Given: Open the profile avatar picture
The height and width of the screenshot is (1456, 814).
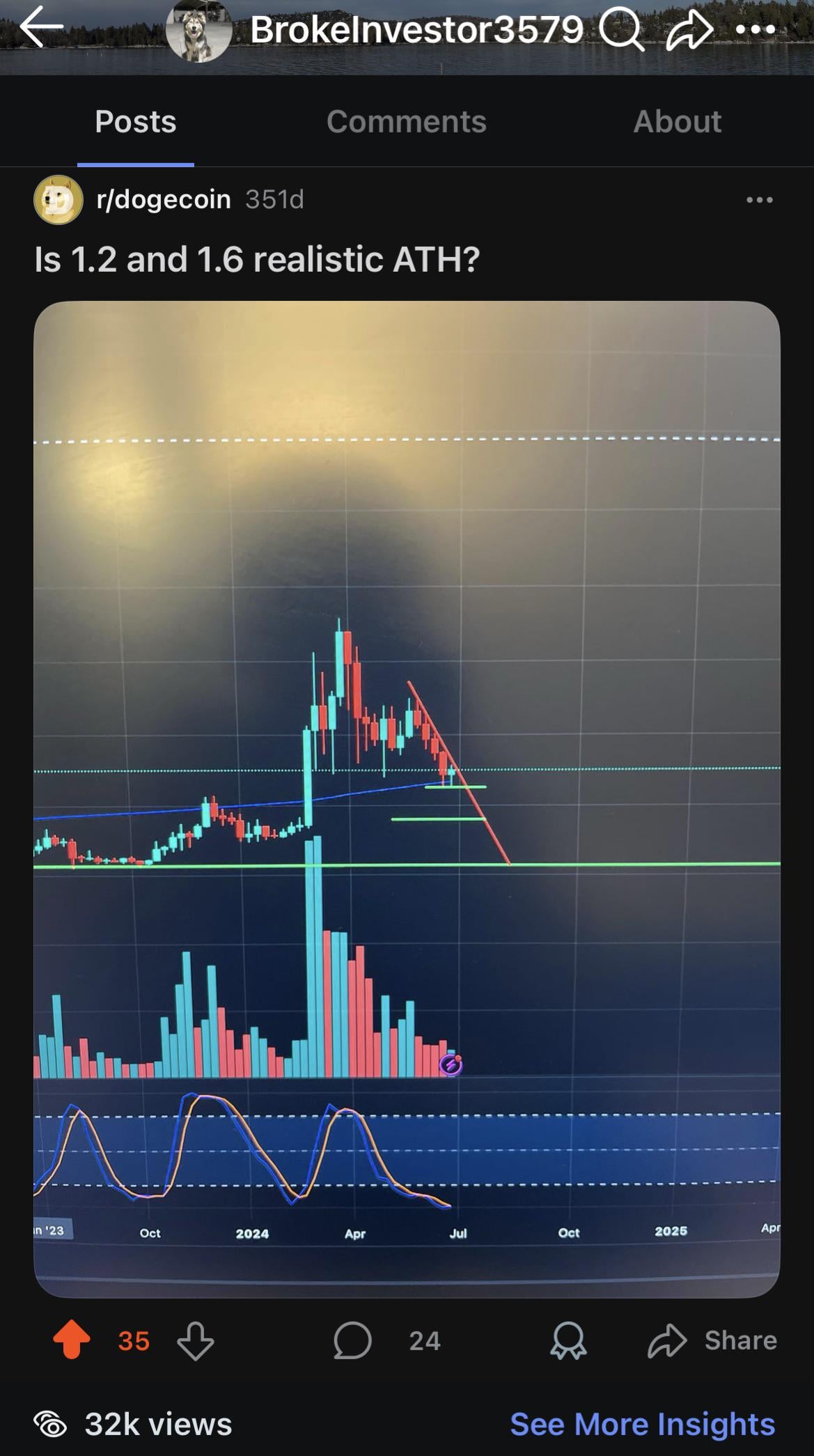Looking at the screenshot, I should (198, 30).
